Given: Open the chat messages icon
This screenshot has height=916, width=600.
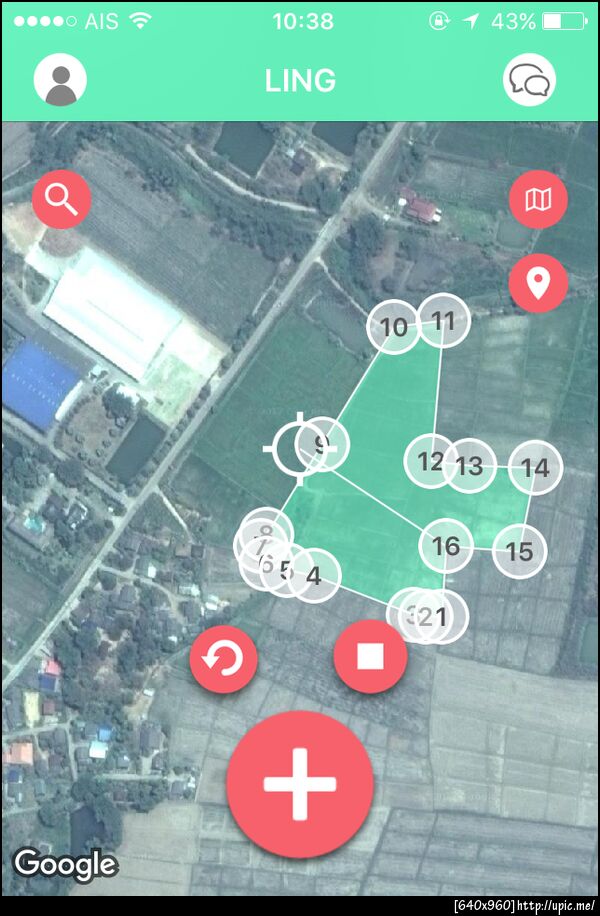Looking at the screenshot, I should click(529, 80).
